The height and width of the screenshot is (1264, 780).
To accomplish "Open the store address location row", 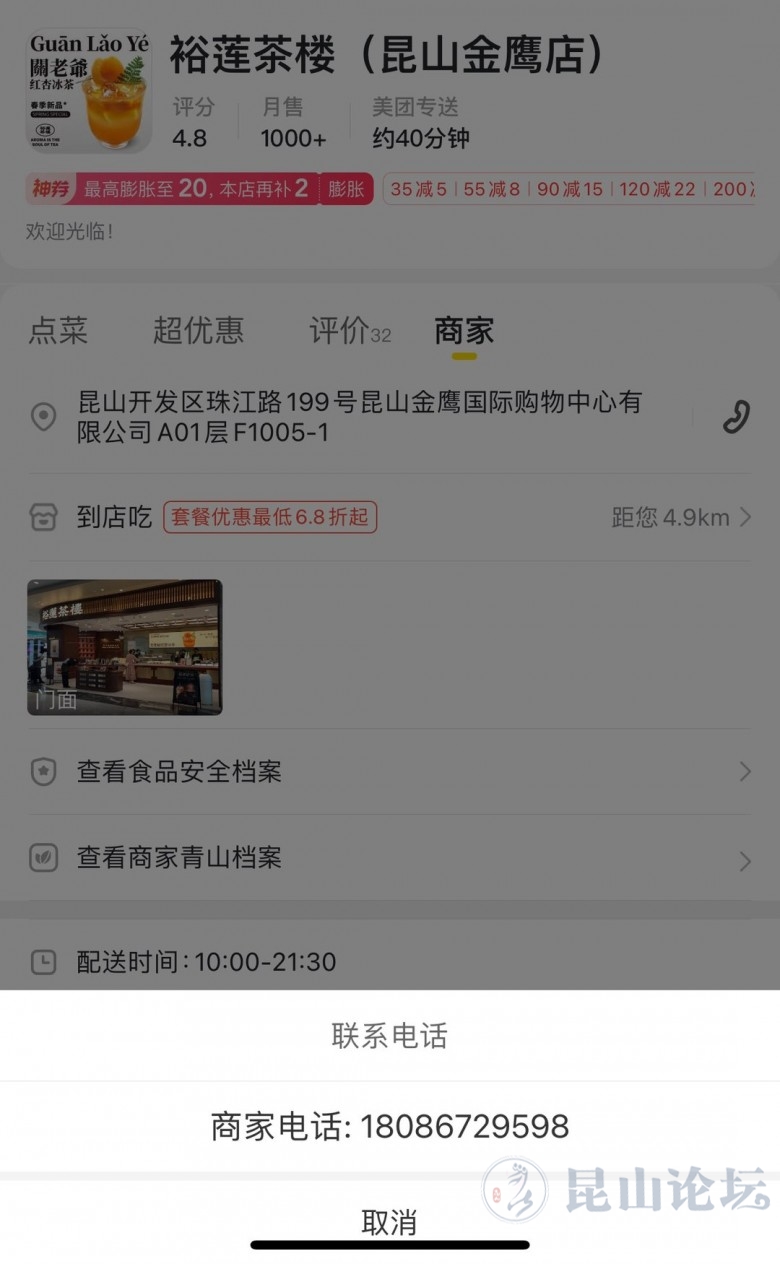I will point(358,418).
